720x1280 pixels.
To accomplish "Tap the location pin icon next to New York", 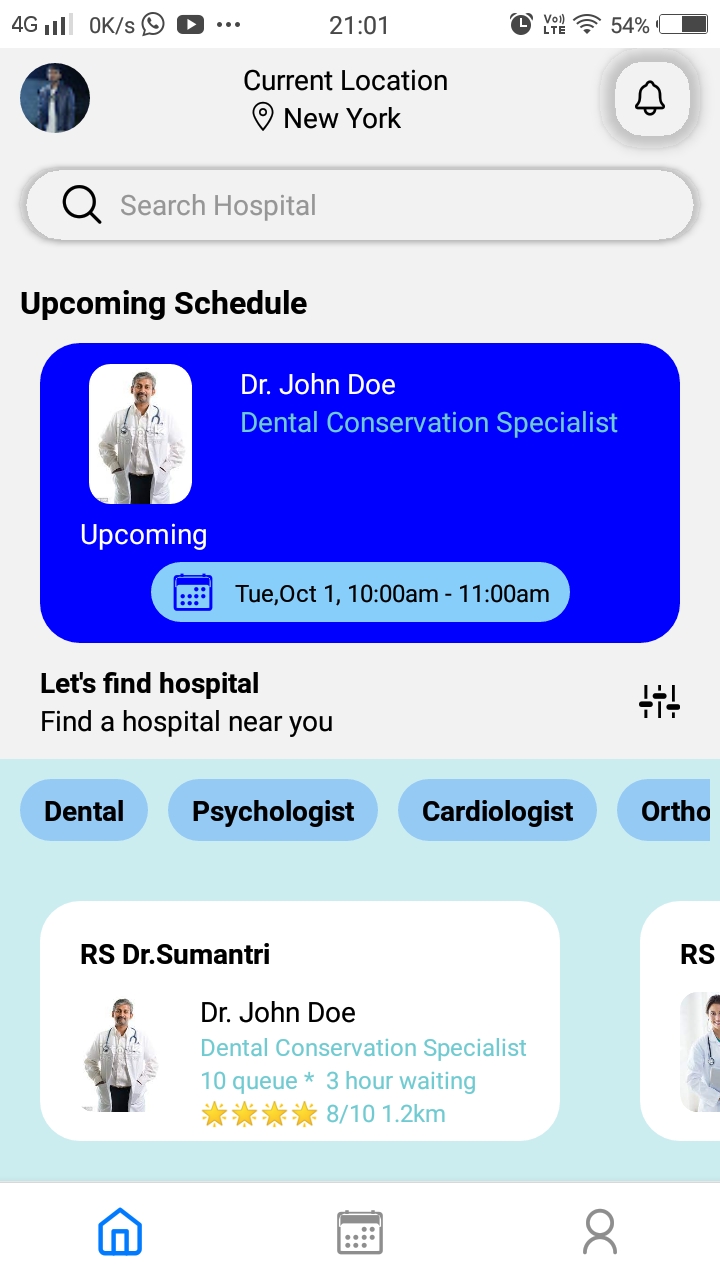I will [262, 117].
